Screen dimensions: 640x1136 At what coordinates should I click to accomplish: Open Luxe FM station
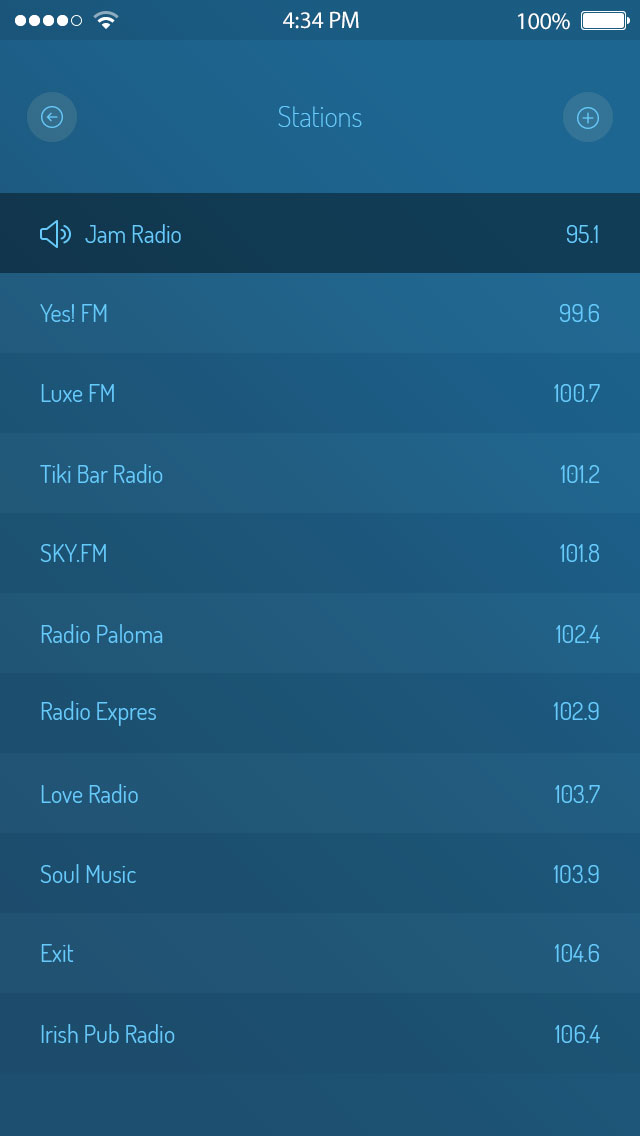tap(320, 394)
